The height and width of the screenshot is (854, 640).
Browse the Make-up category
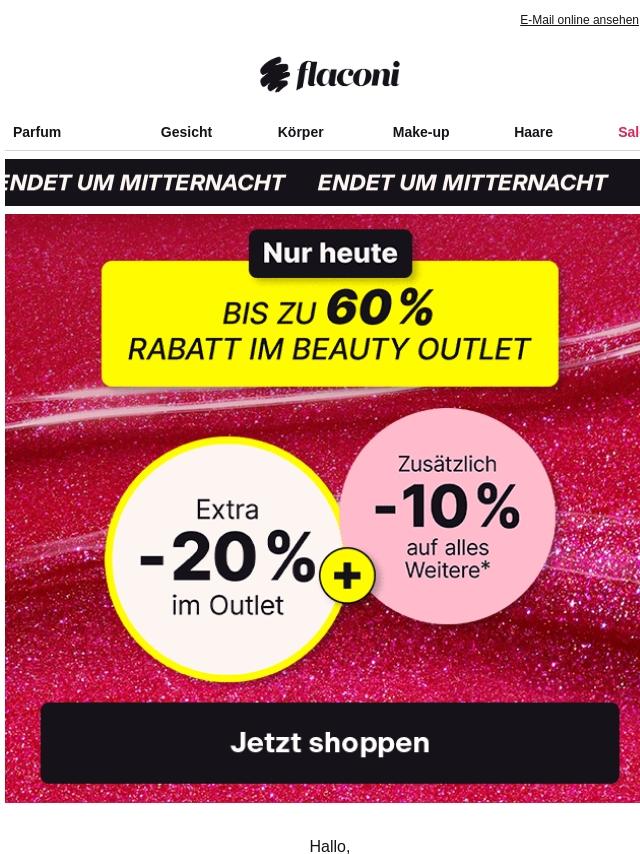[420, 132]
